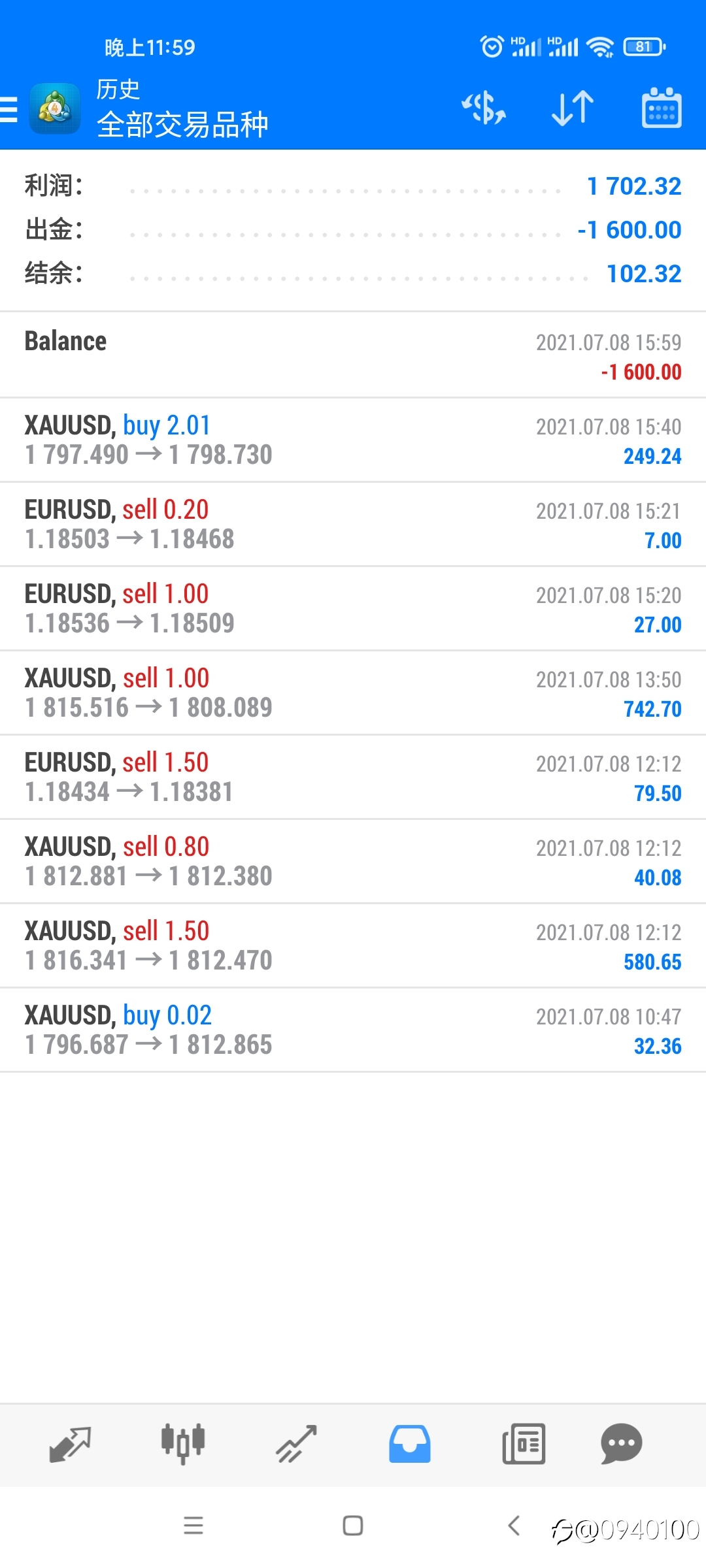The height and width of the screenshot is (1568, 706).
Task: Switch to the quotes tab
Action: (x=70, y=1444)
